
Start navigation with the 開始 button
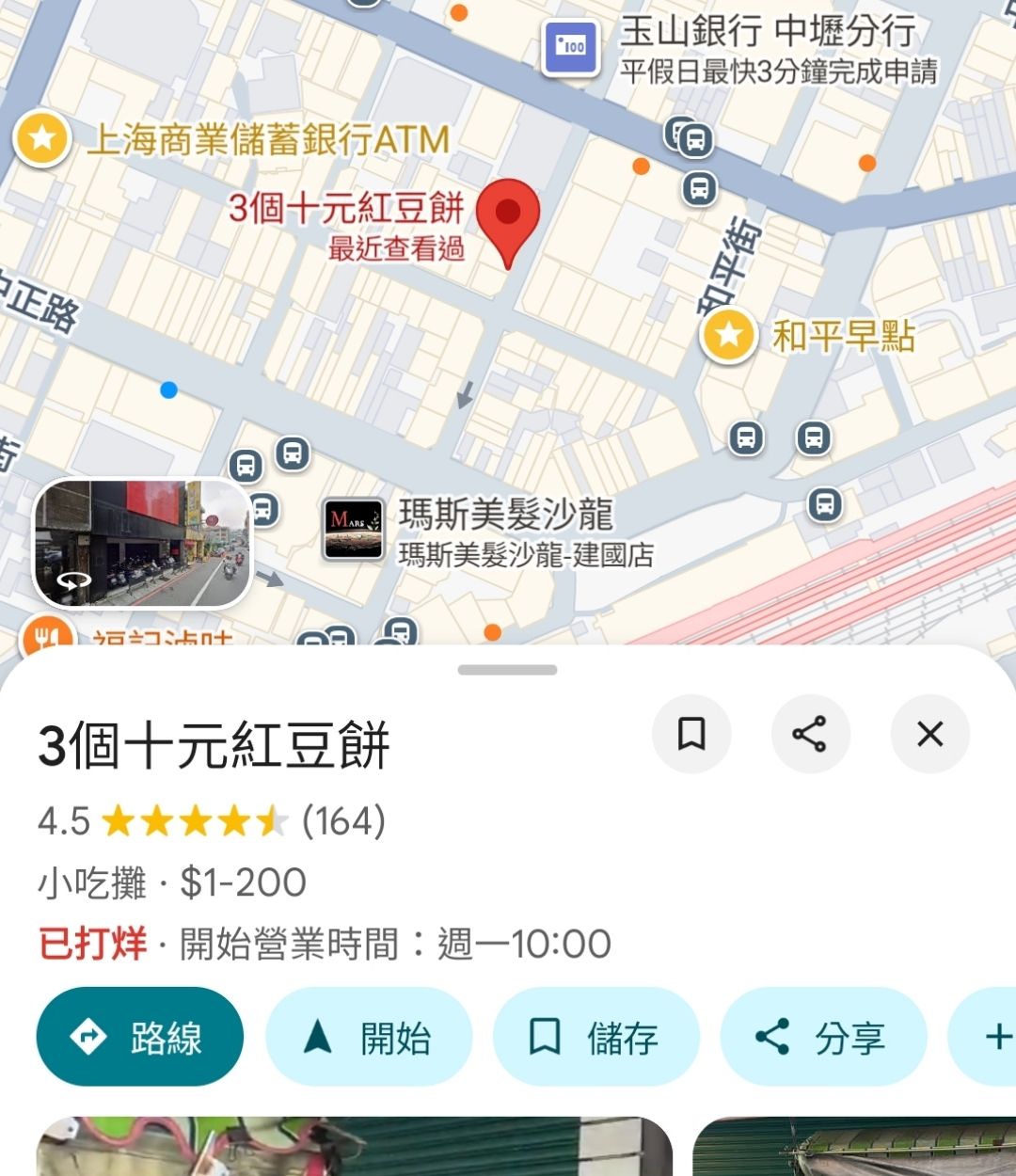368,1037
